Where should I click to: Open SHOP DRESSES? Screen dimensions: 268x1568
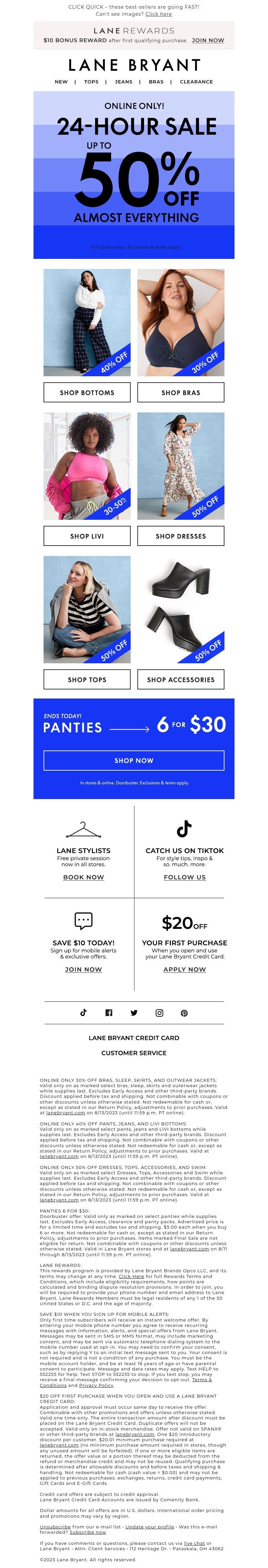(181, 536)
